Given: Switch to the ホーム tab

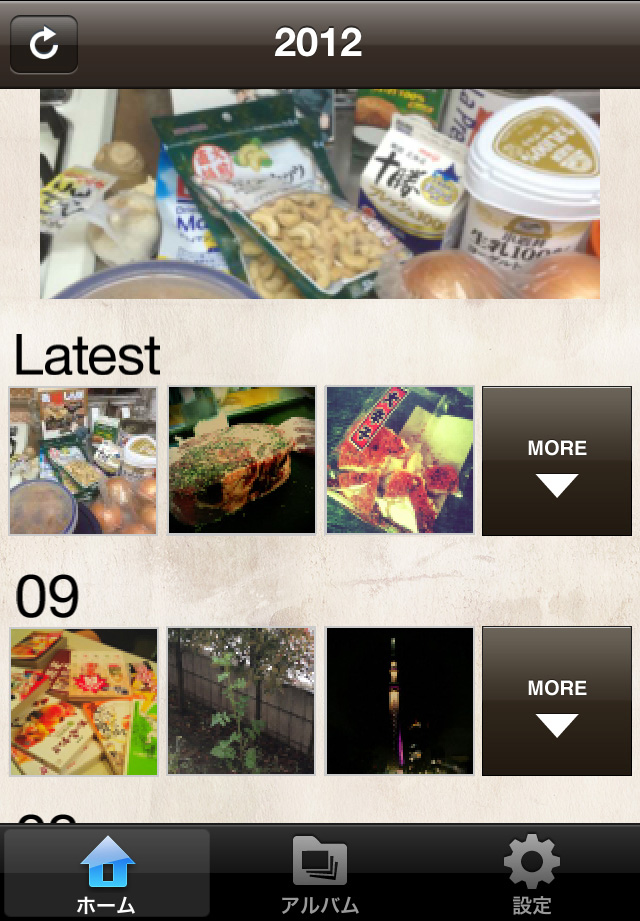Looking at the screenshot, I should point(107,874).
